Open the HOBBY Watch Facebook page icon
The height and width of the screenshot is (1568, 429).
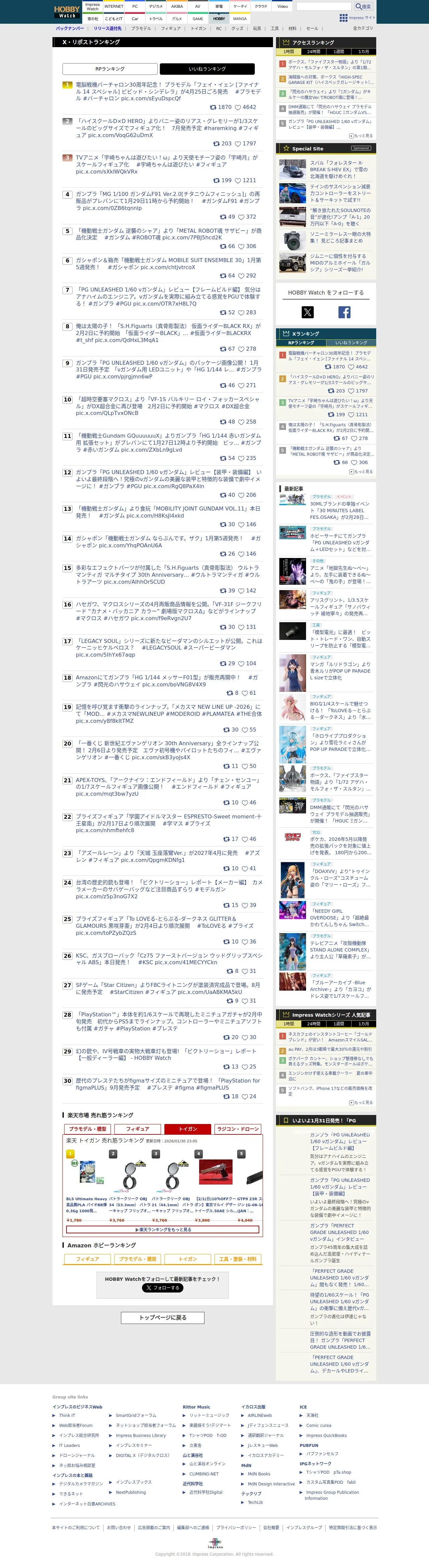tap(344, 312)
